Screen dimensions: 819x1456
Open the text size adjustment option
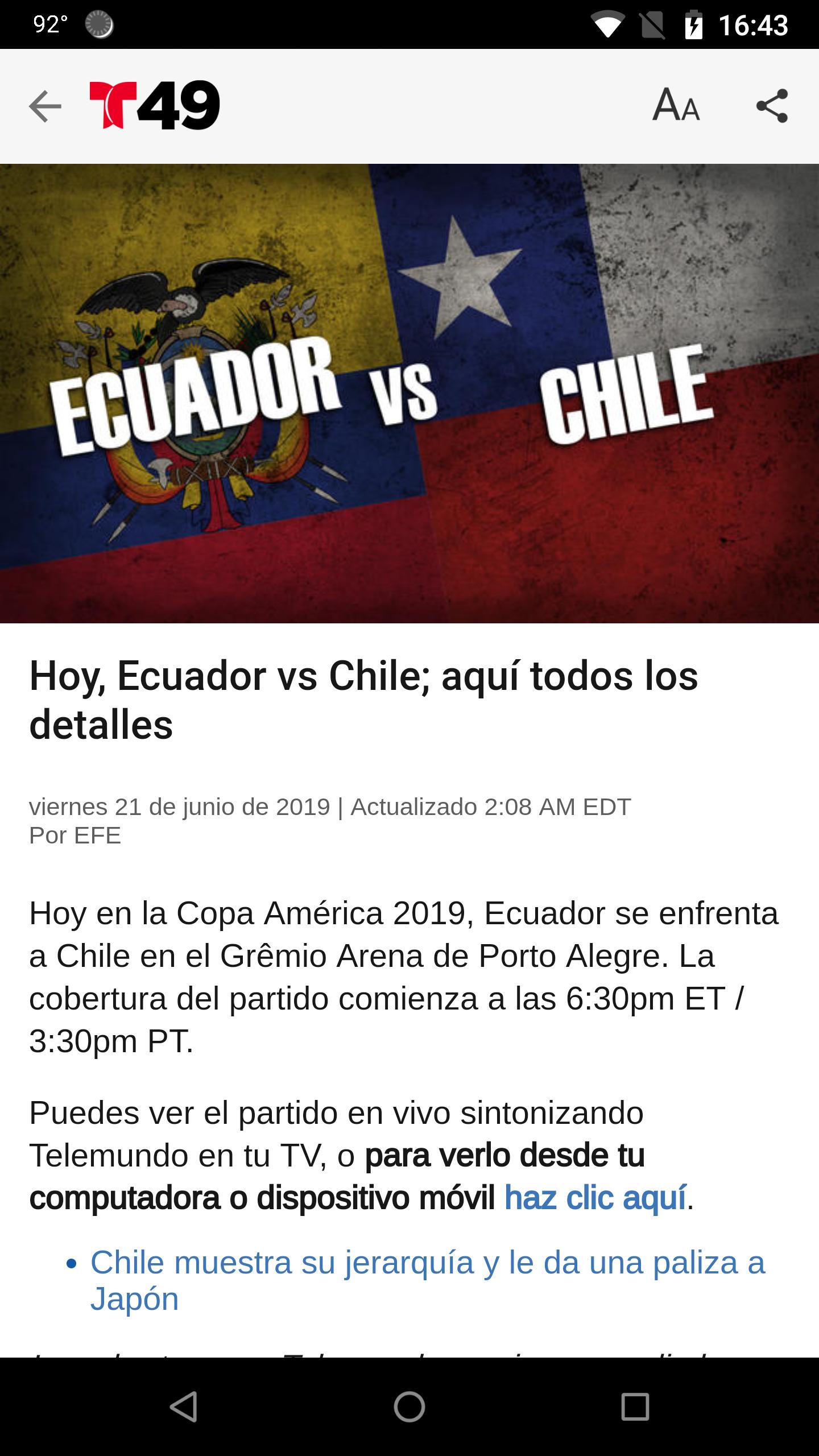pos(676,105)
